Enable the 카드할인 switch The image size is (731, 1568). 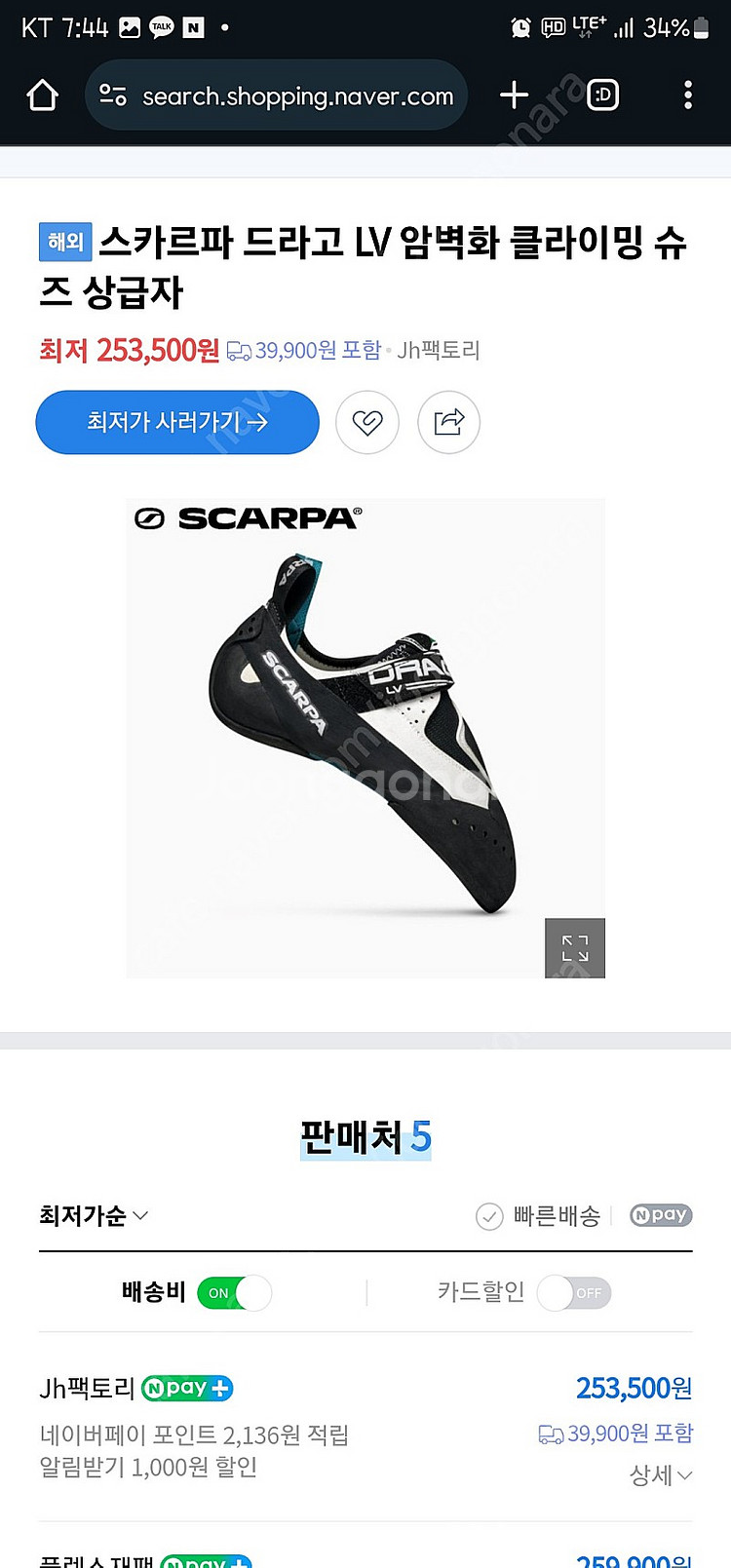[x=574, y=1293]
